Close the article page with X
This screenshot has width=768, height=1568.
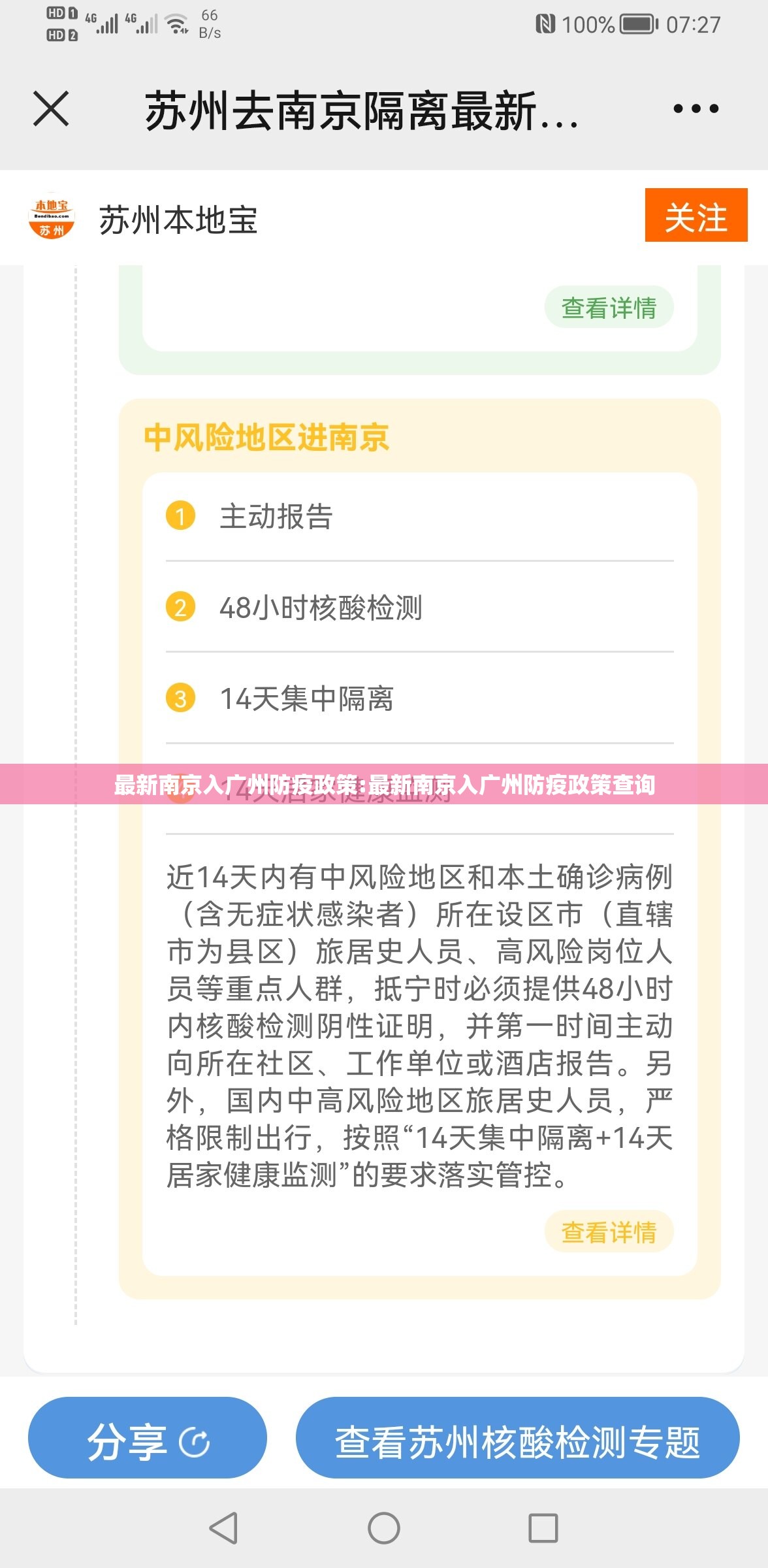coord(51,108)
